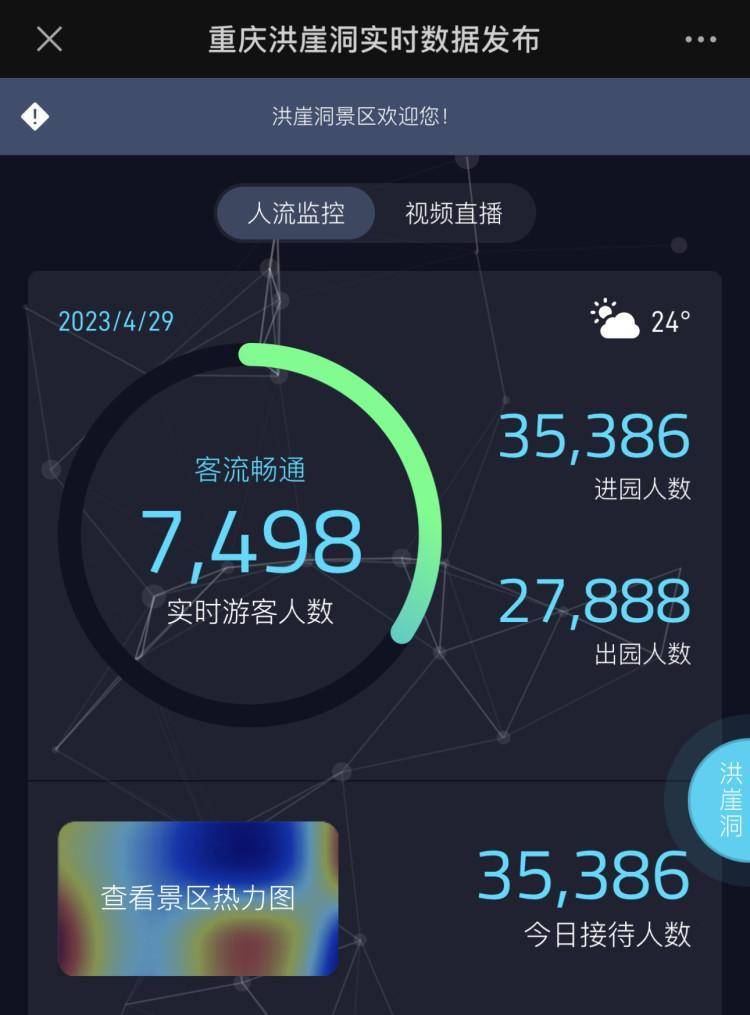
Task: Switch to the 视频直播 tab
Action: click(x=453, y=213)
